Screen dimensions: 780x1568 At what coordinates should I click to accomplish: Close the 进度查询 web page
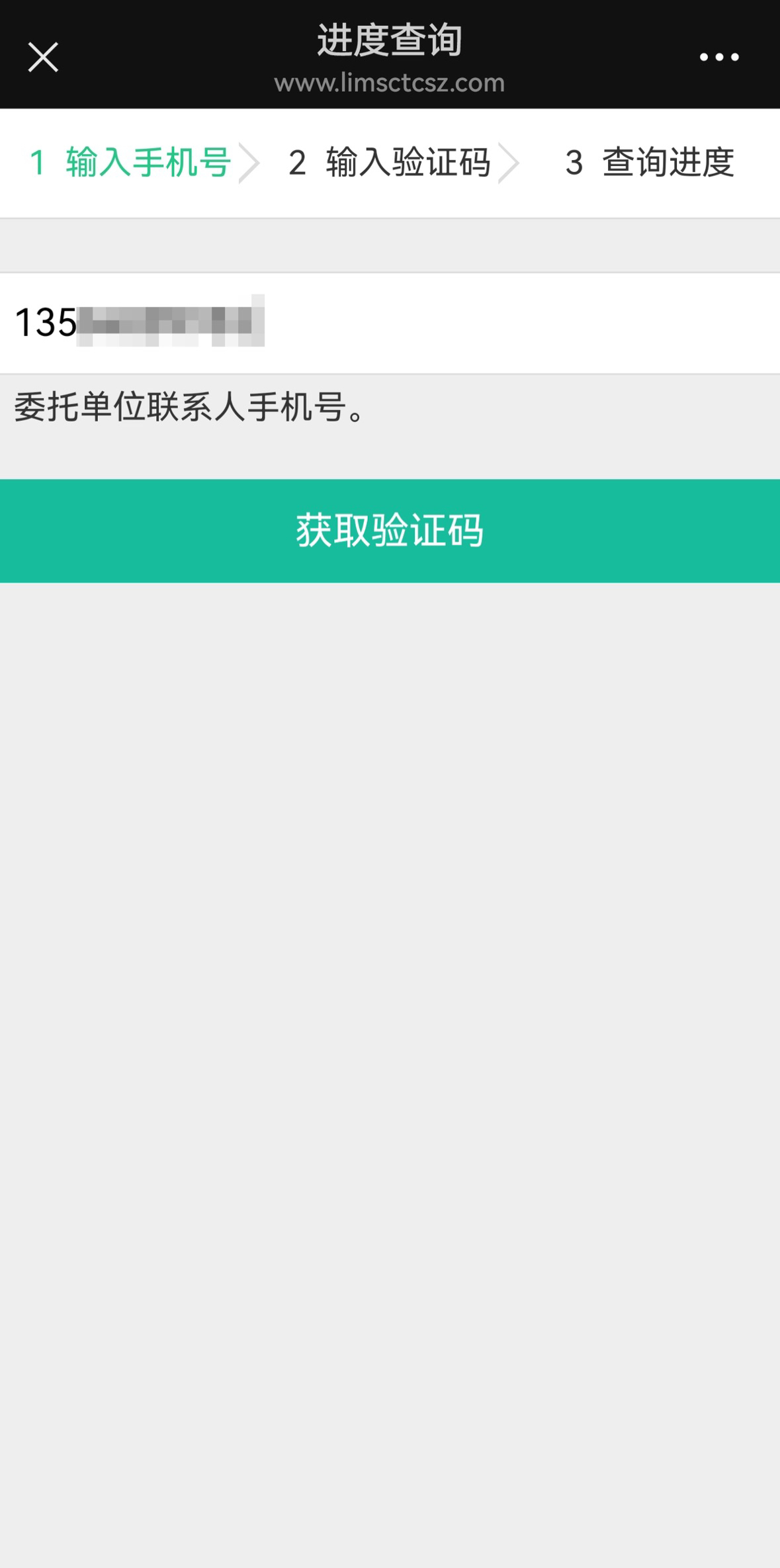point(43,57)
